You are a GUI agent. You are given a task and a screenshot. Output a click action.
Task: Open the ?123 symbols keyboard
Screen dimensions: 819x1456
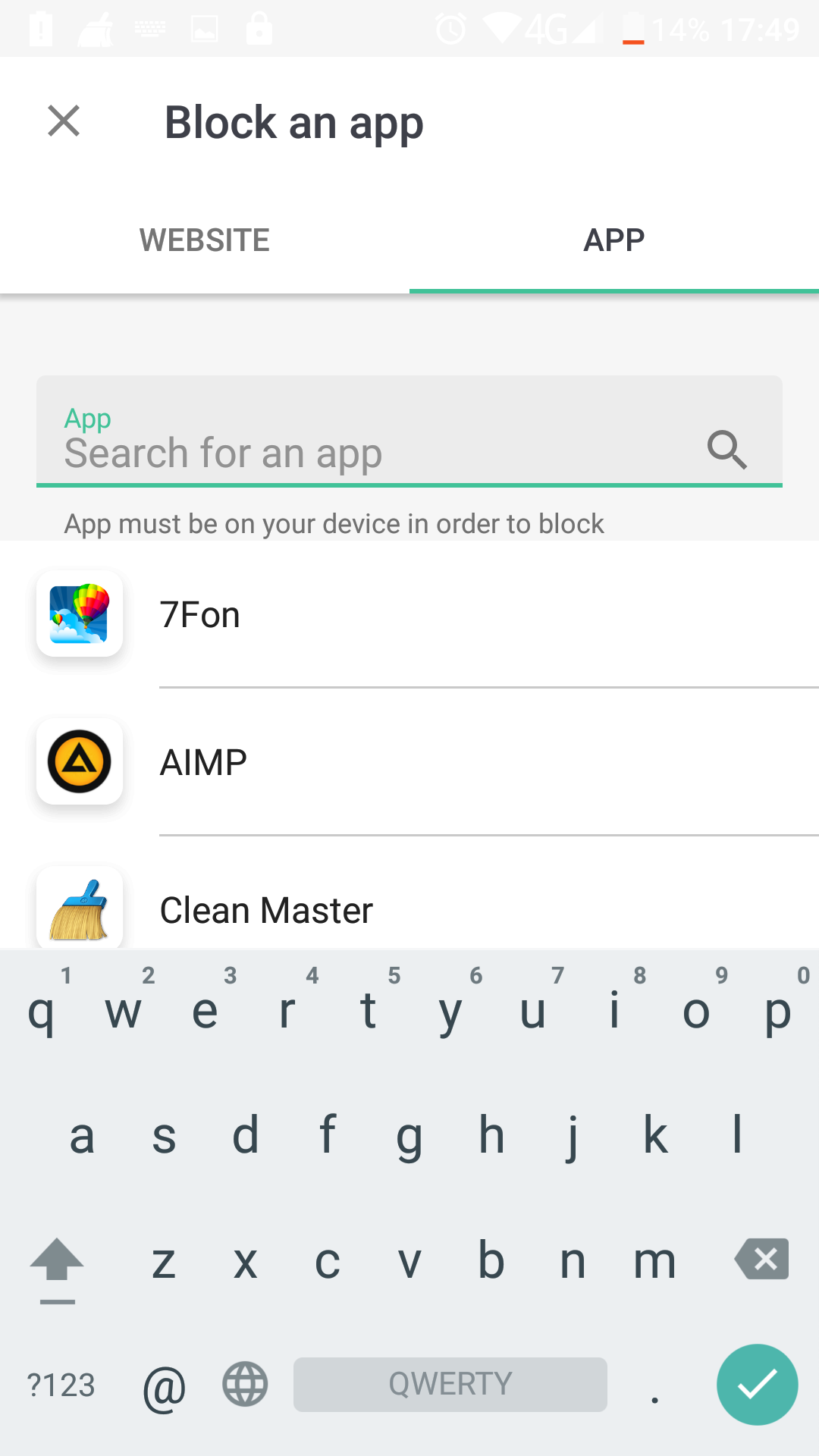[61, 1385]
